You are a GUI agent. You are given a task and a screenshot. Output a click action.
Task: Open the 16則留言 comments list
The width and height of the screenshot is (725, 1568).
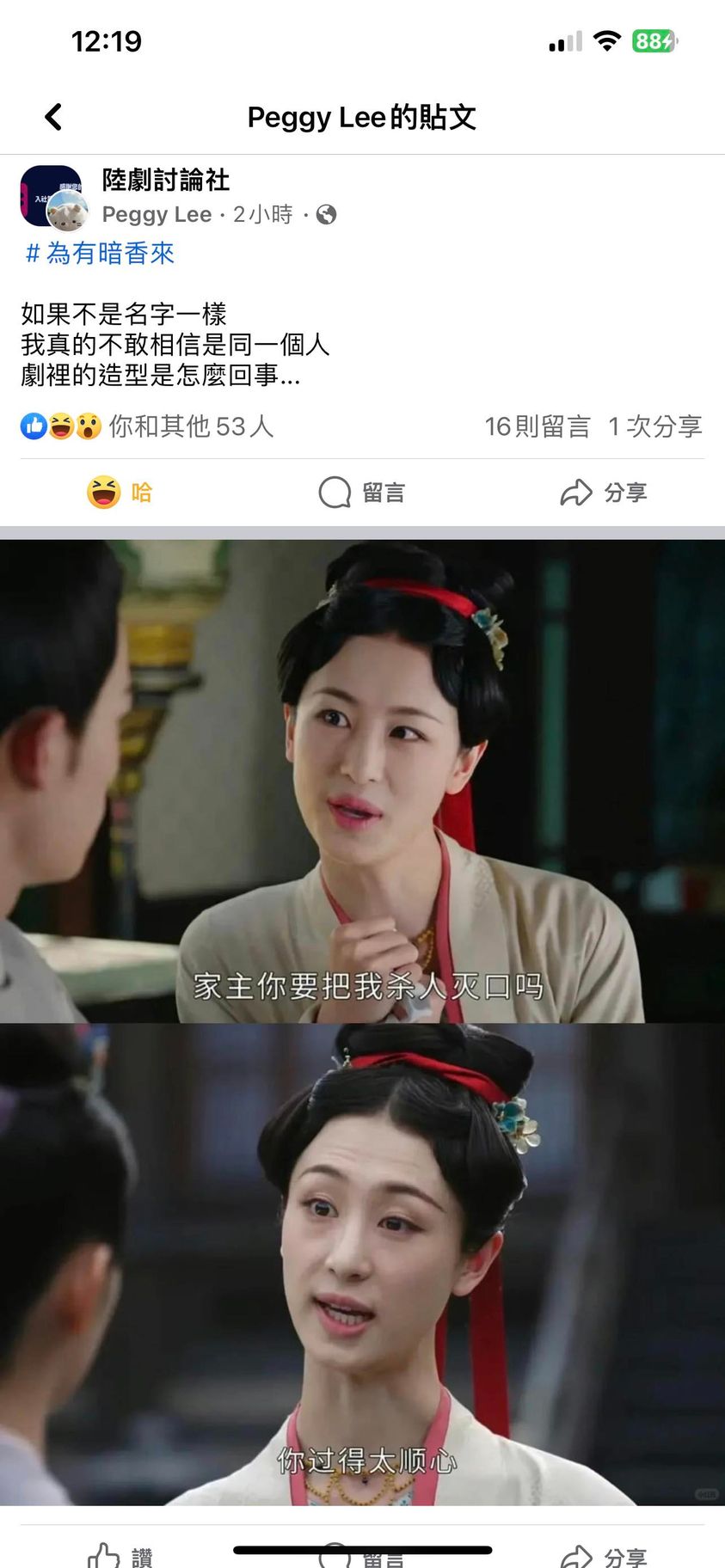[537, 426]
